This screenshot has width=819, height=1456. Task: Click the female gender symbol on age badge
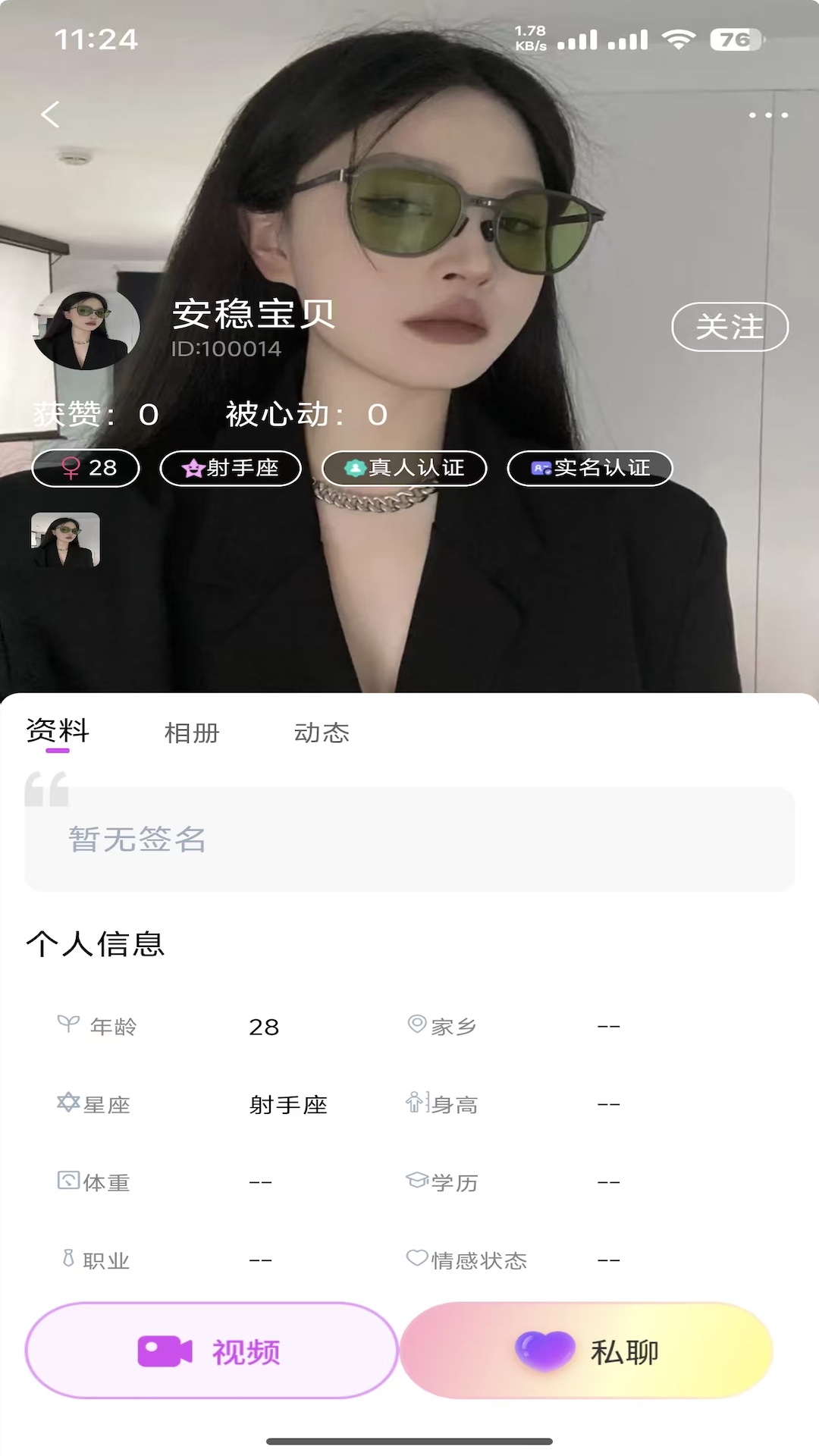71,468
